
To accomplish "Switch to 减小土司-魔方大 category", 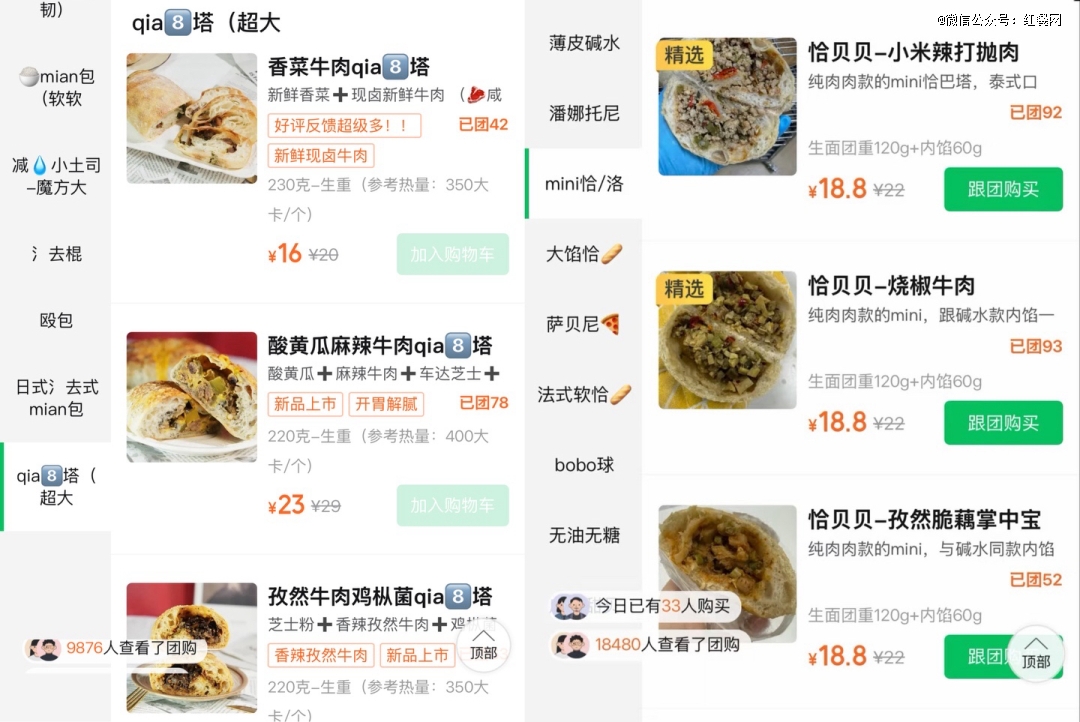I will [x=56, y=176].
